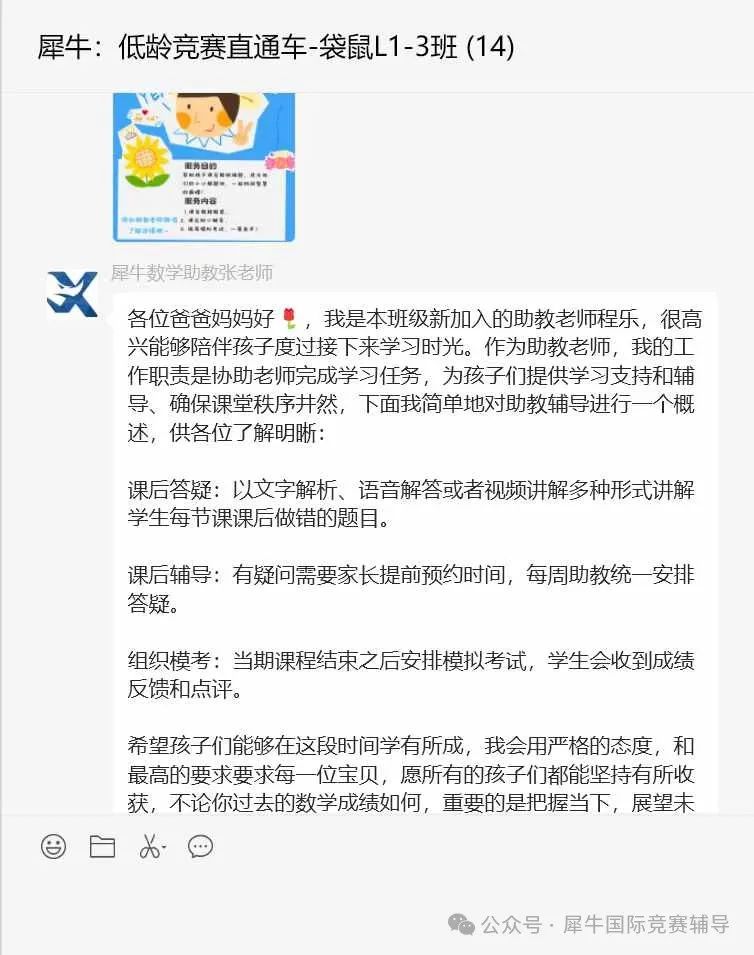Open the flyer image in chat
This screenshot has width=754, height=955.
pos(204,167)
